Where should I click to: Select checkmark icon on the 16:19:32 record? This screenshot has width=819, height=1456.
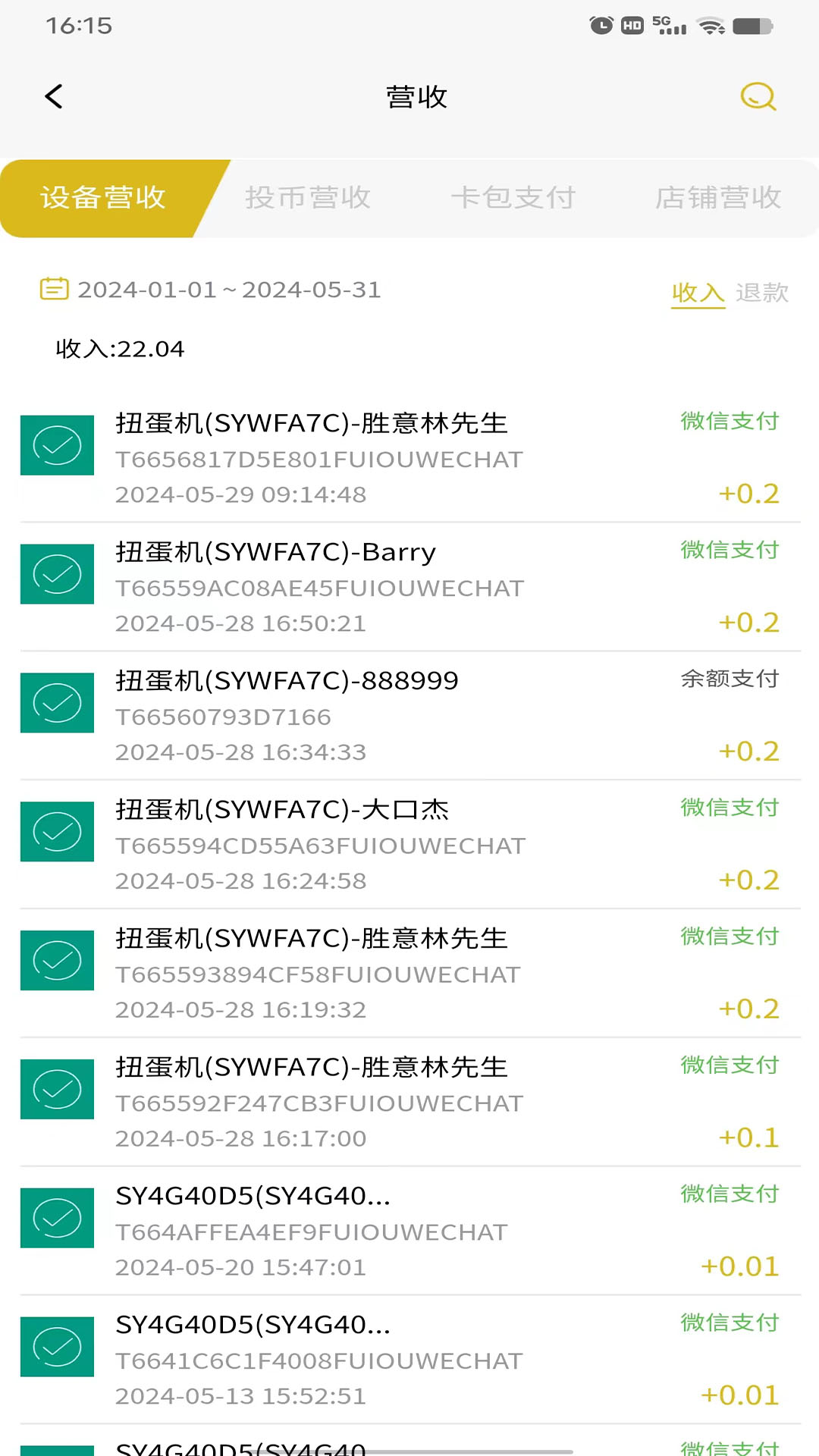tap(57, 961)
